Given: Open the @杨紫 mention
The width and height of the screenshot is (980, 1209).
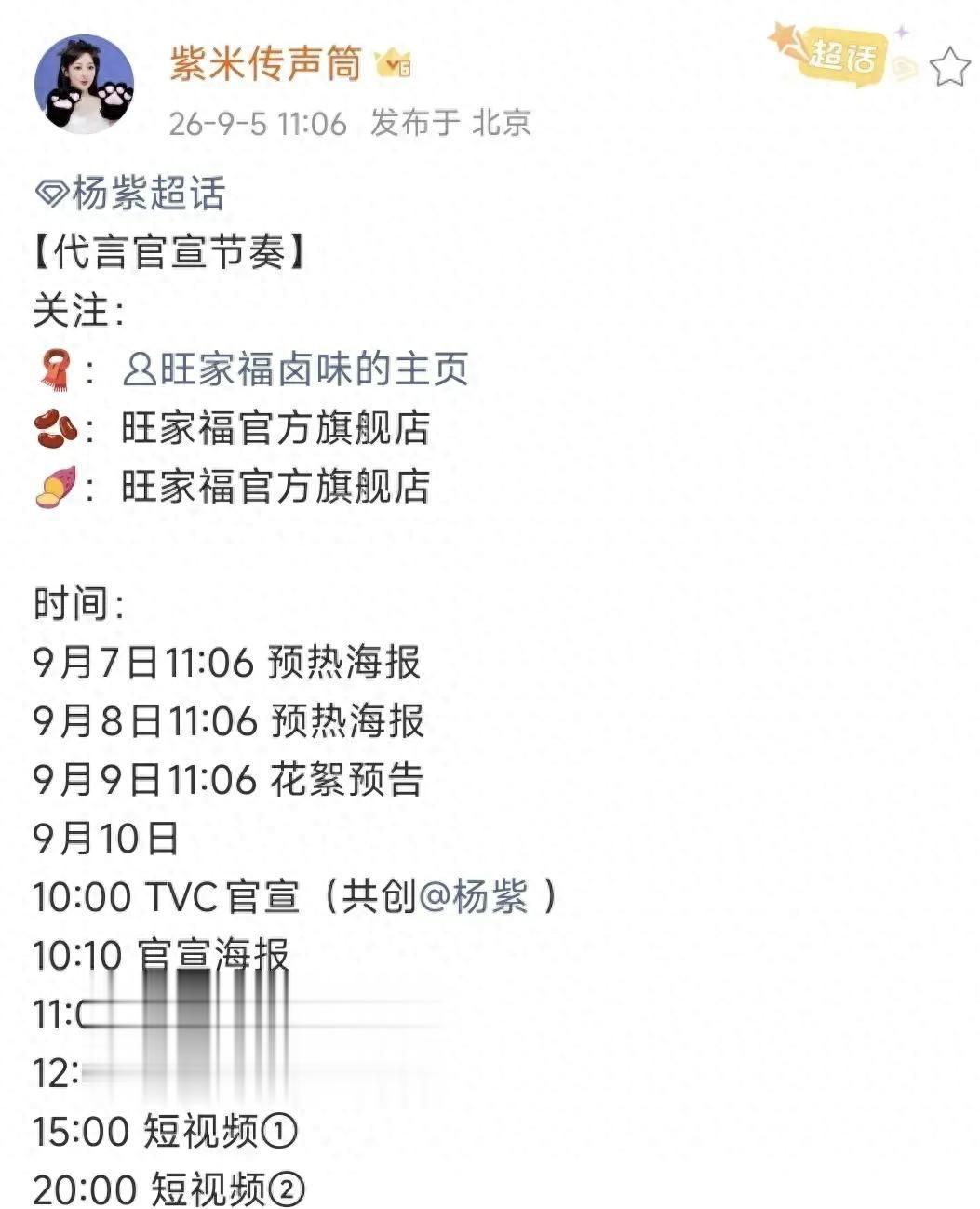Looking at the screenshot, I should [x=473, y=896].
